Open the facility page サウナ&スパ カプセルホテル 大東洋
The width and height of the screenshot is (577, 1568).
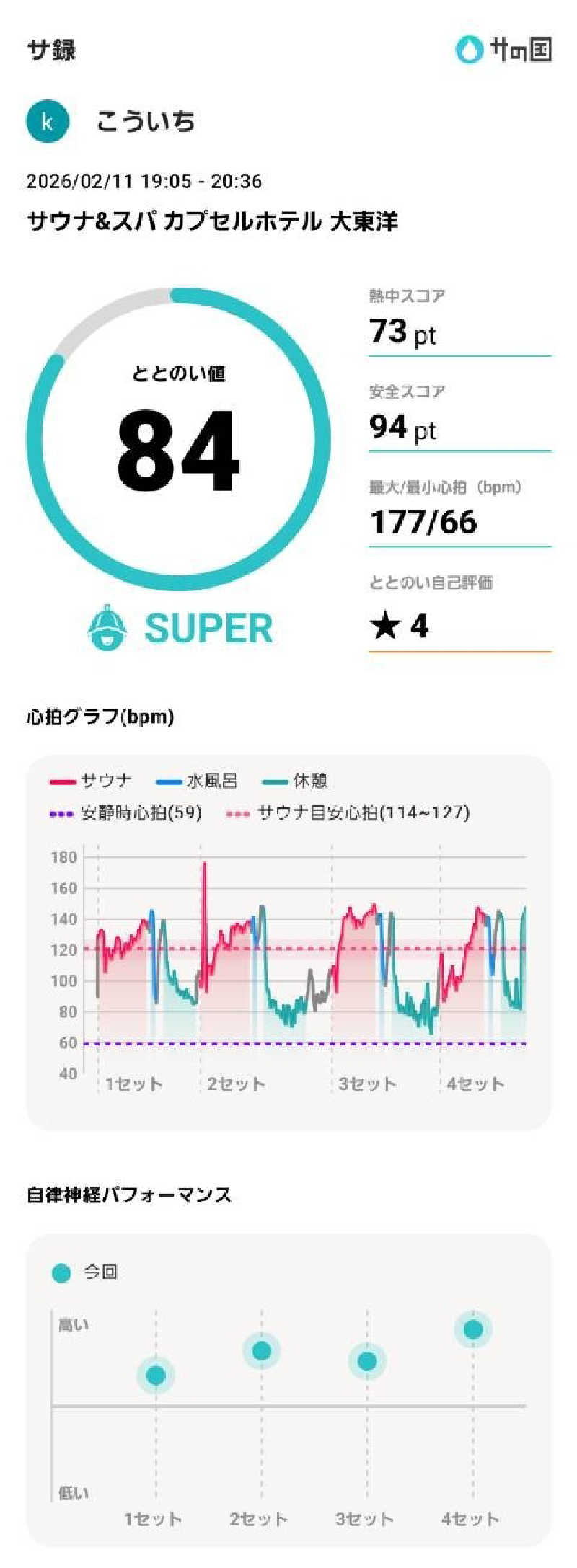point(213,221)
